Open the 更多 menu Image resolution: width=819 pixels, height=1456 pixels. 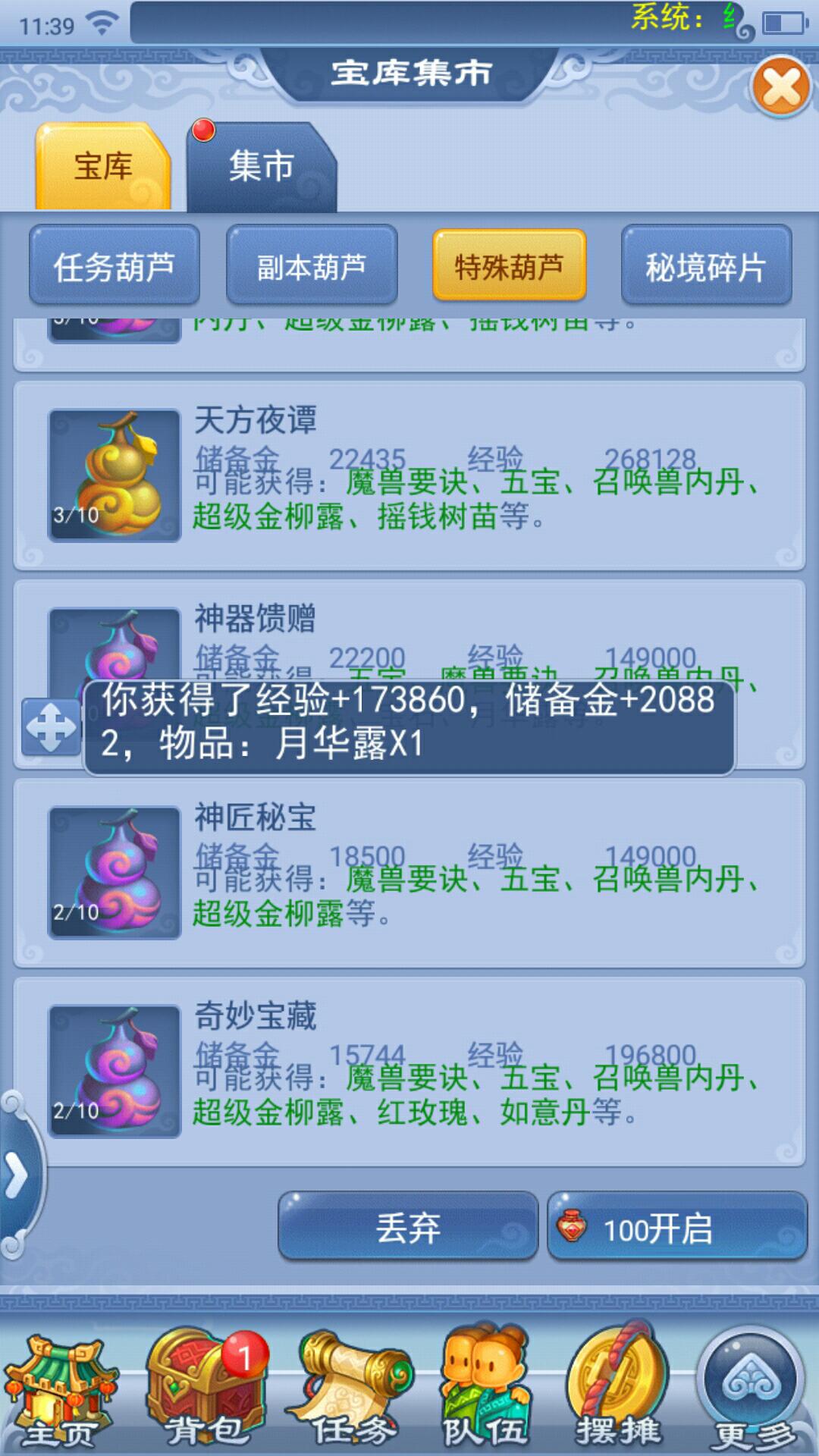pos(752,1389)
